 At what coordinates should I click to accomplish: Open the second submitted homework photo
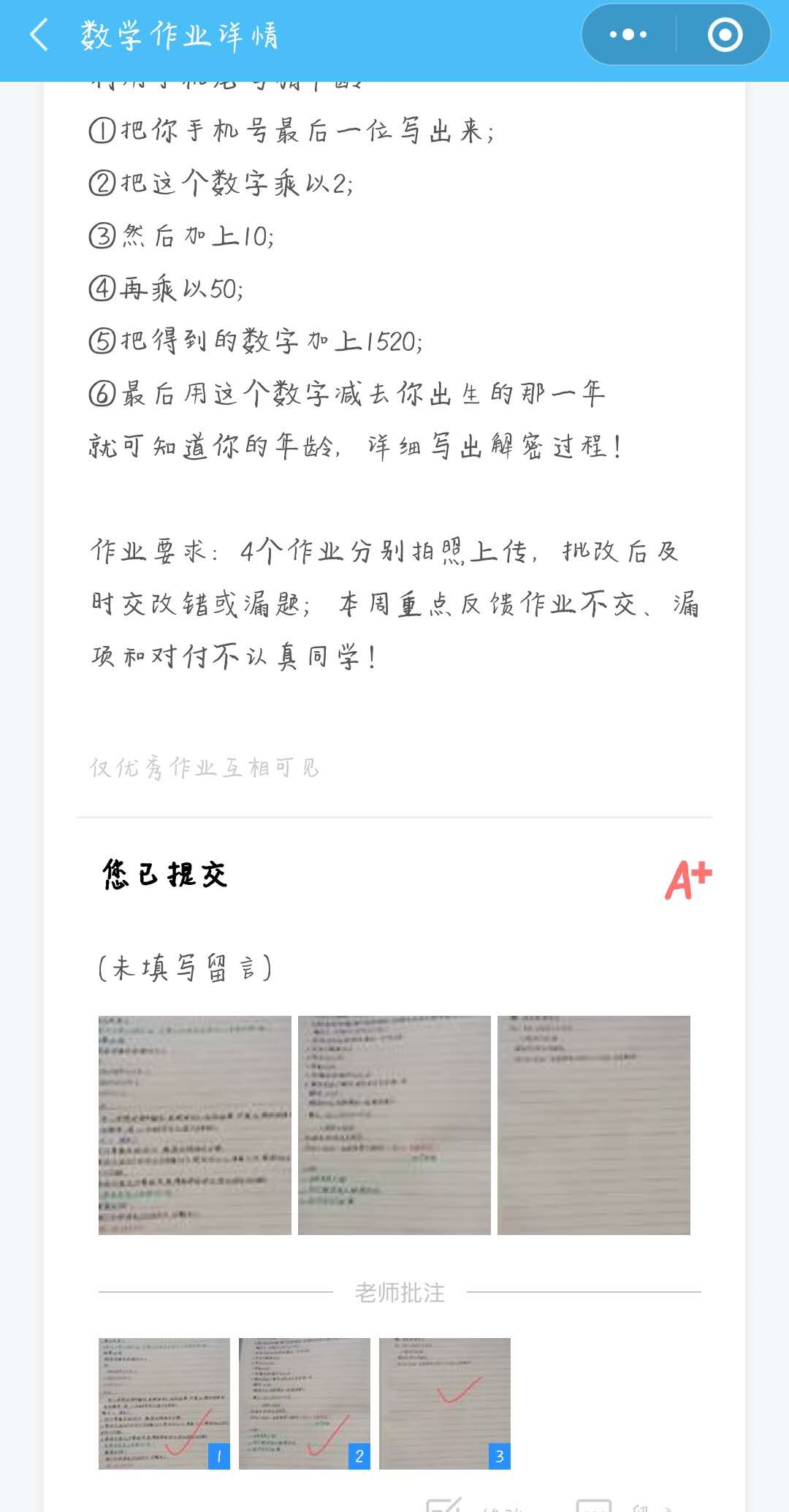394,1125
